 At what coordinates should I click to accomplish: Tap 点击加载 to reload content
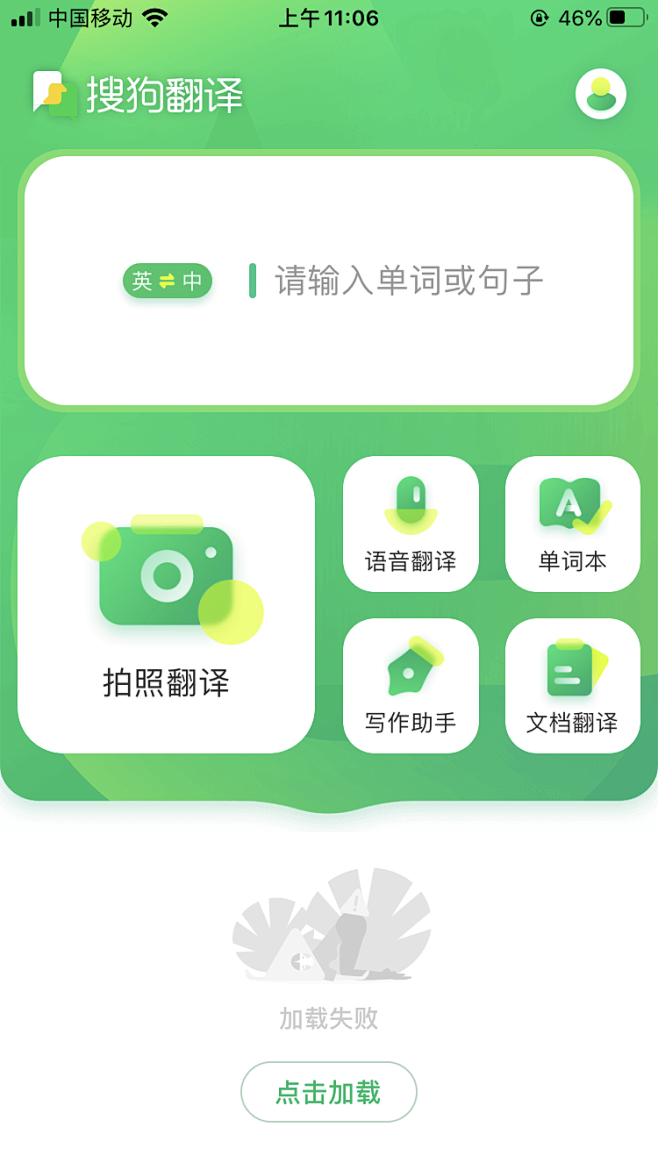coord(328,1092)
